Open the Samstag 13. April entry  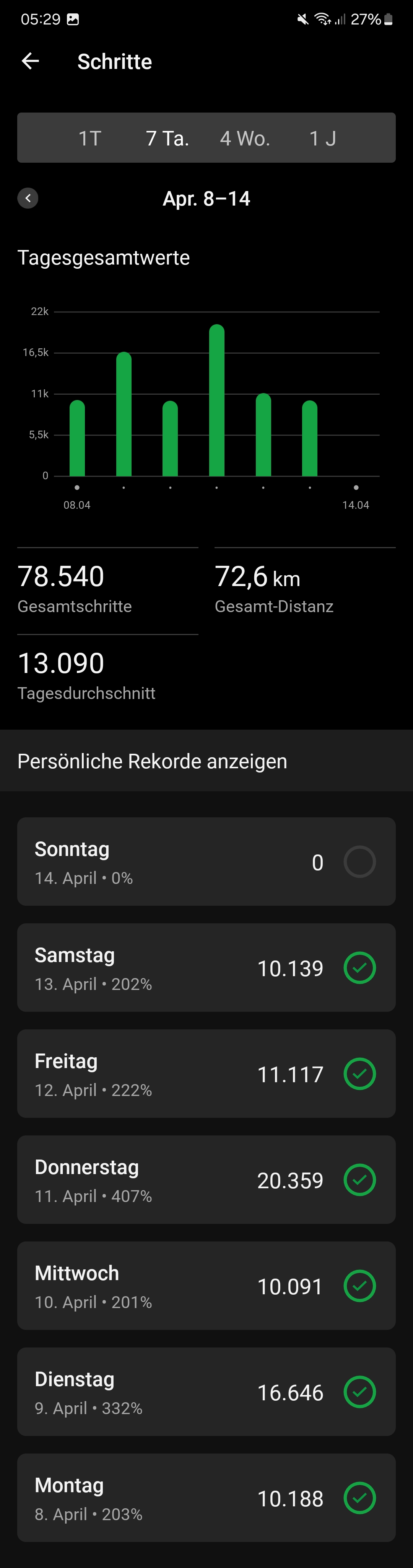(206, 968)
